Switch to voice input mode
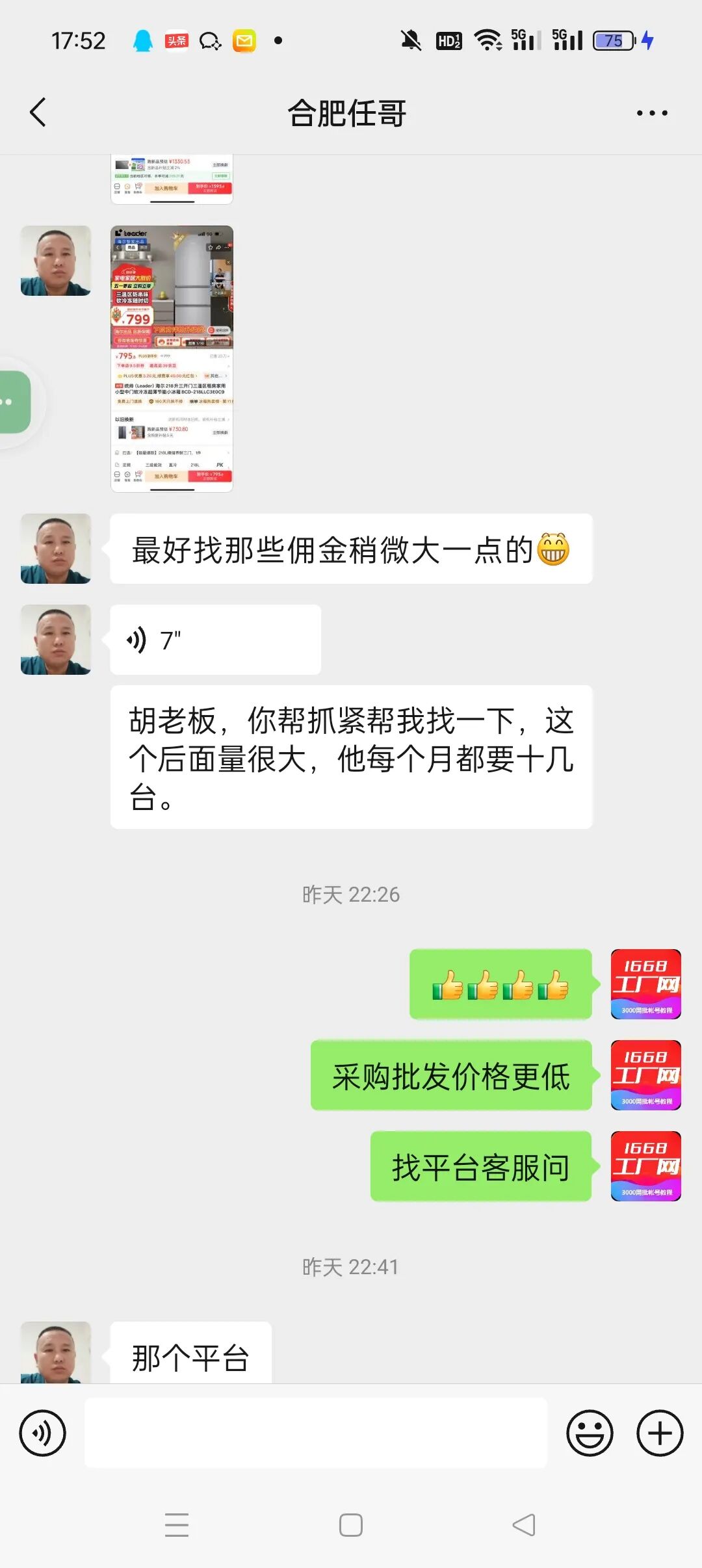Image resolution: width=702 pixels, height=1568 pixels. (x=42, y=1433)
